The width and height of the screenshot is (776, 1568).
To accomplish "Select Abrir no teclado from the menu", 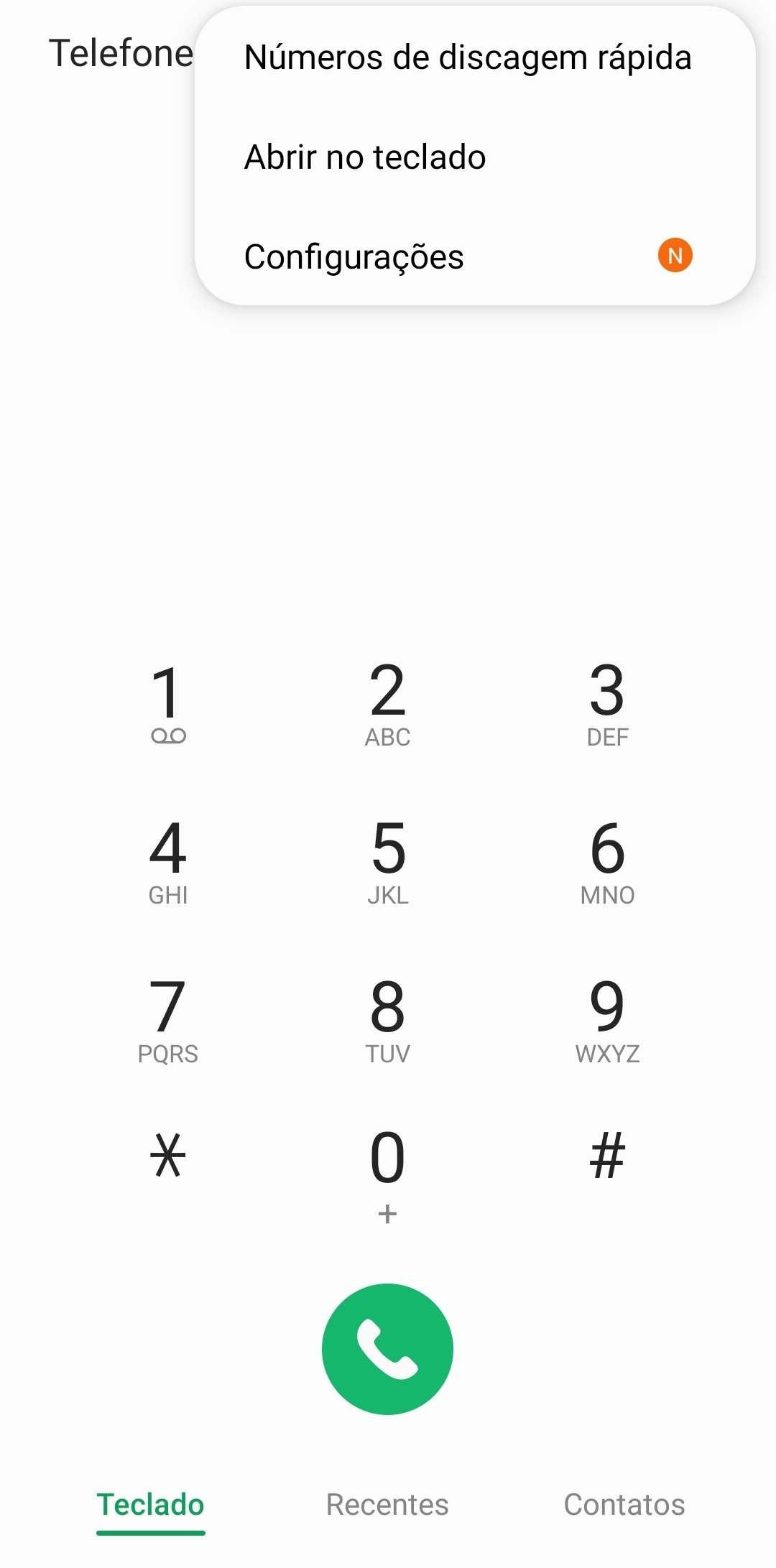I will click(x=365, y=157).
